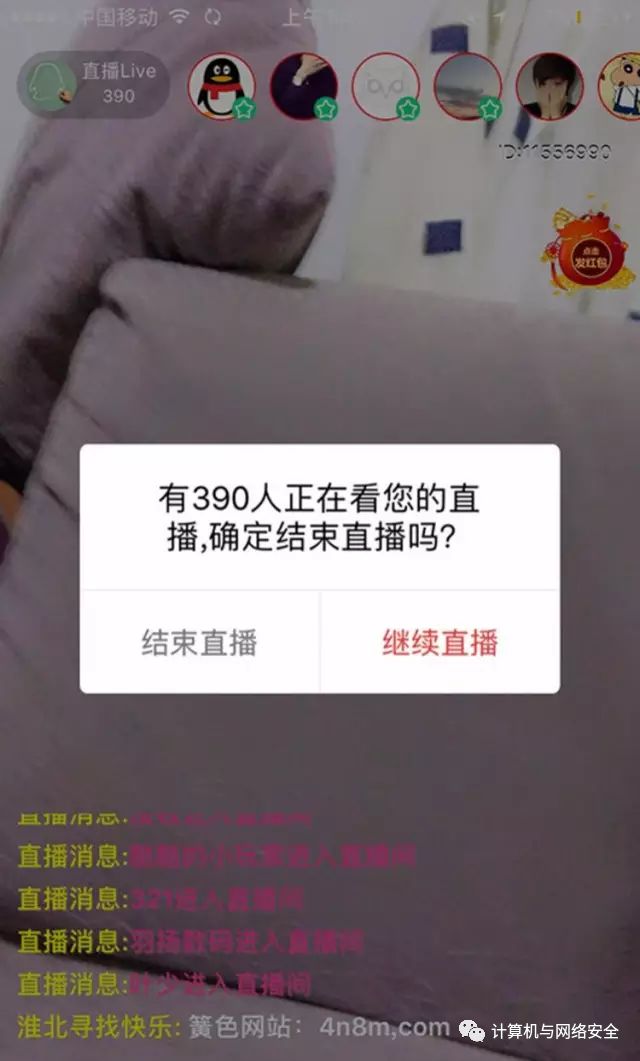Open the viewer avatar covering face with hands
This screenshot has height=1061, width=640.
tap(549, 87)
